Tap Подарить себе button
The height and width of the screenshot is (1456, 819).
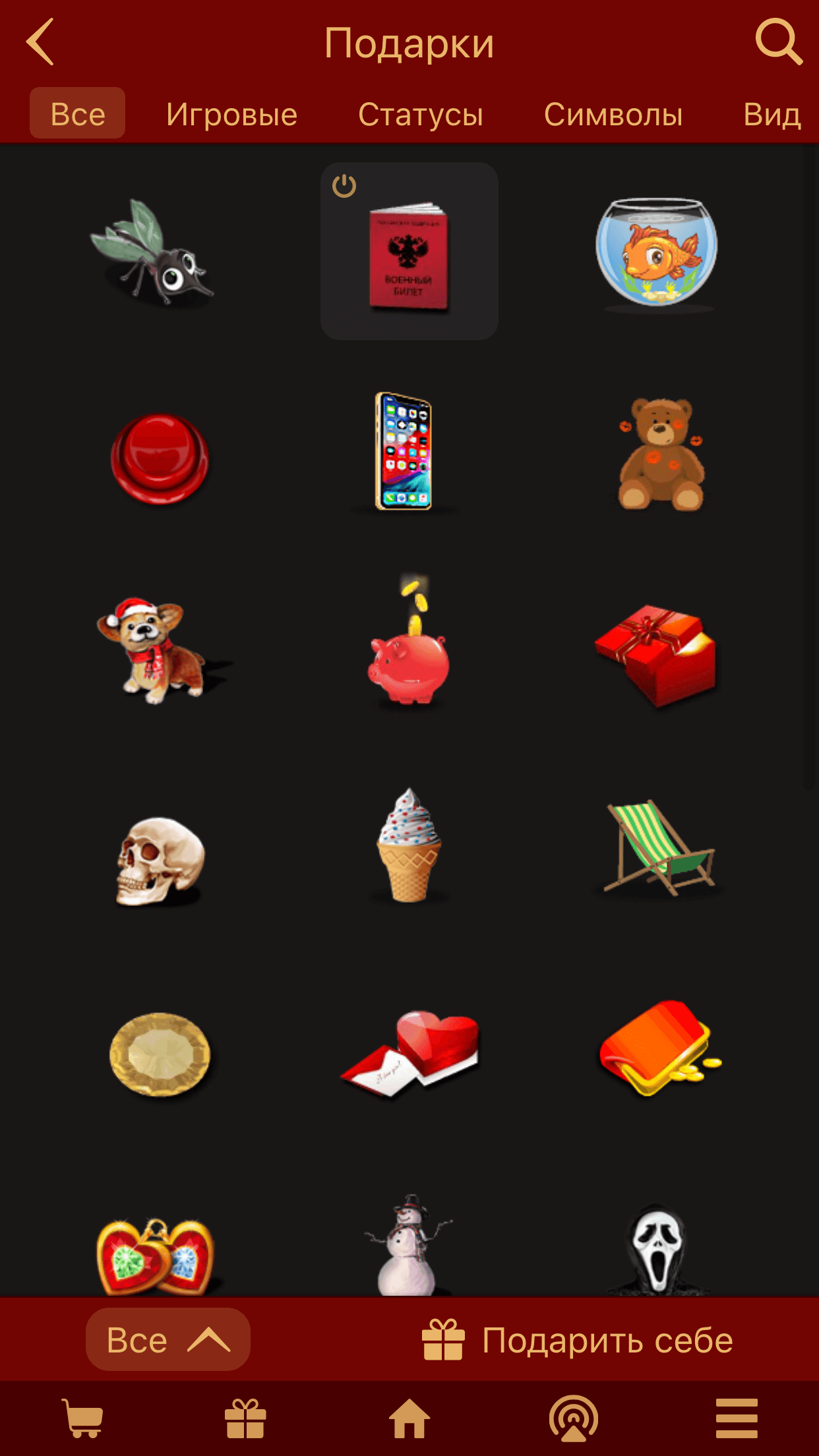[x=578, y=1340]
